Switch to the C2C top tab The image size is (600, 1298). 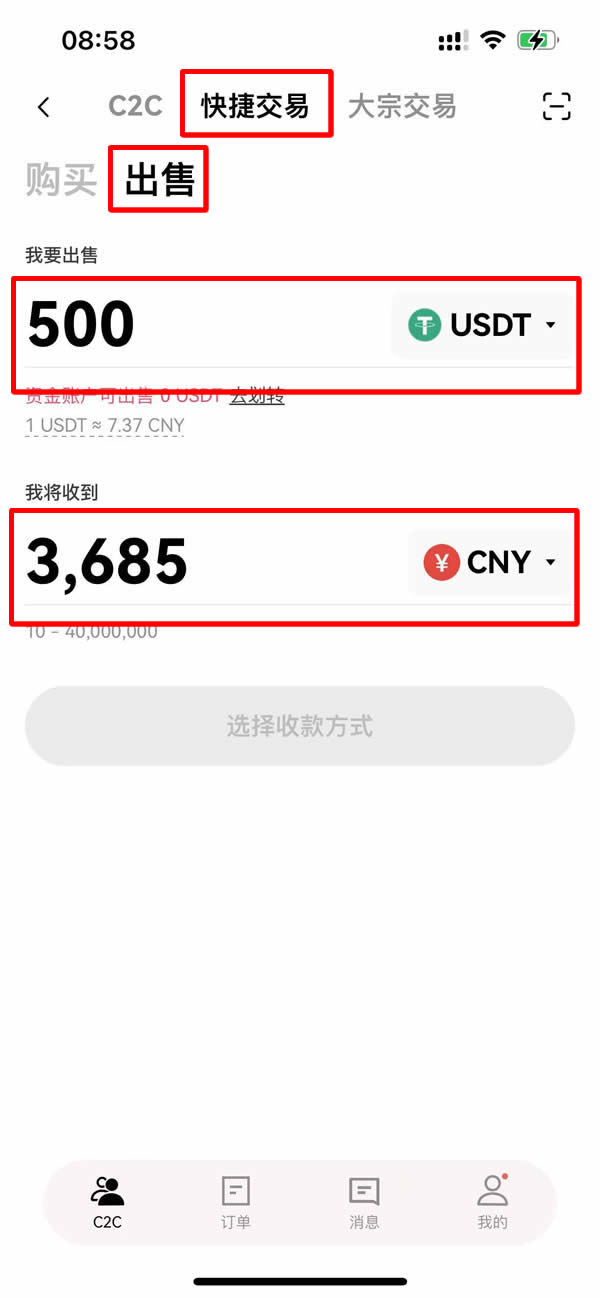pyautogui.click(x=135, y=106)
